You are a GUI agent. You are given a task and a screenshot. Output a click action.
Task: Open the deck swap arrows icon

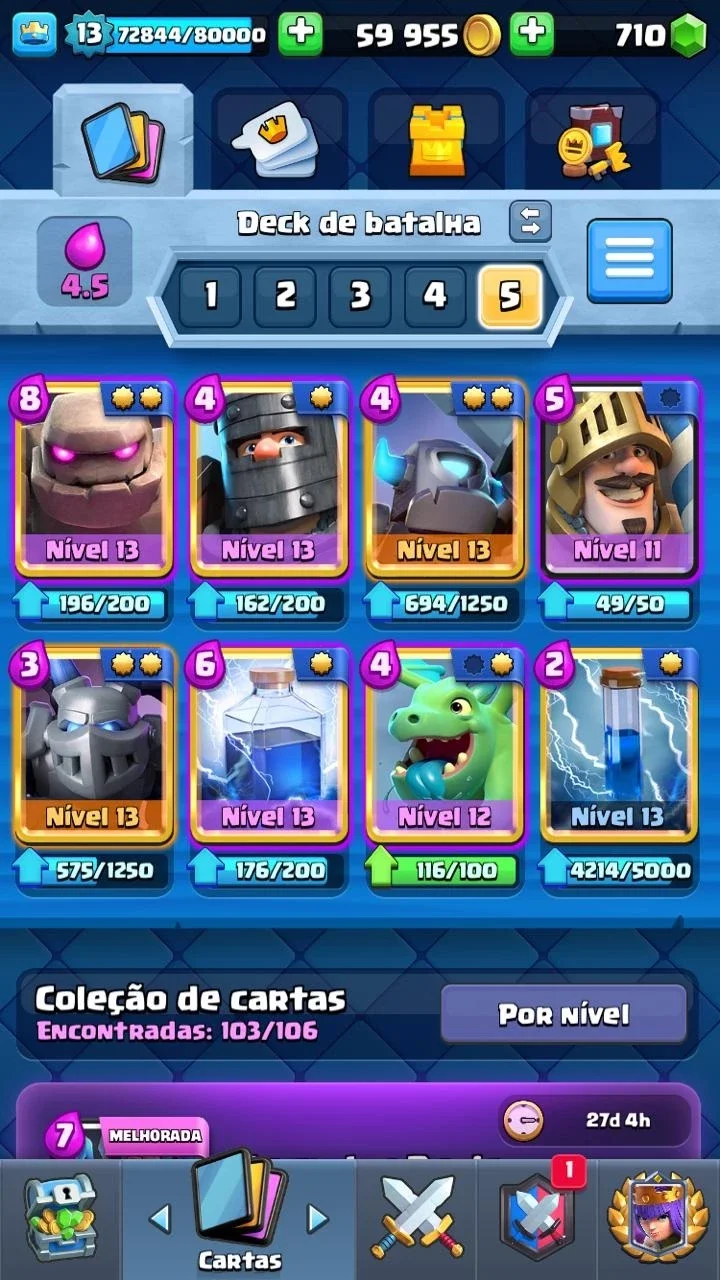(530, 222)
